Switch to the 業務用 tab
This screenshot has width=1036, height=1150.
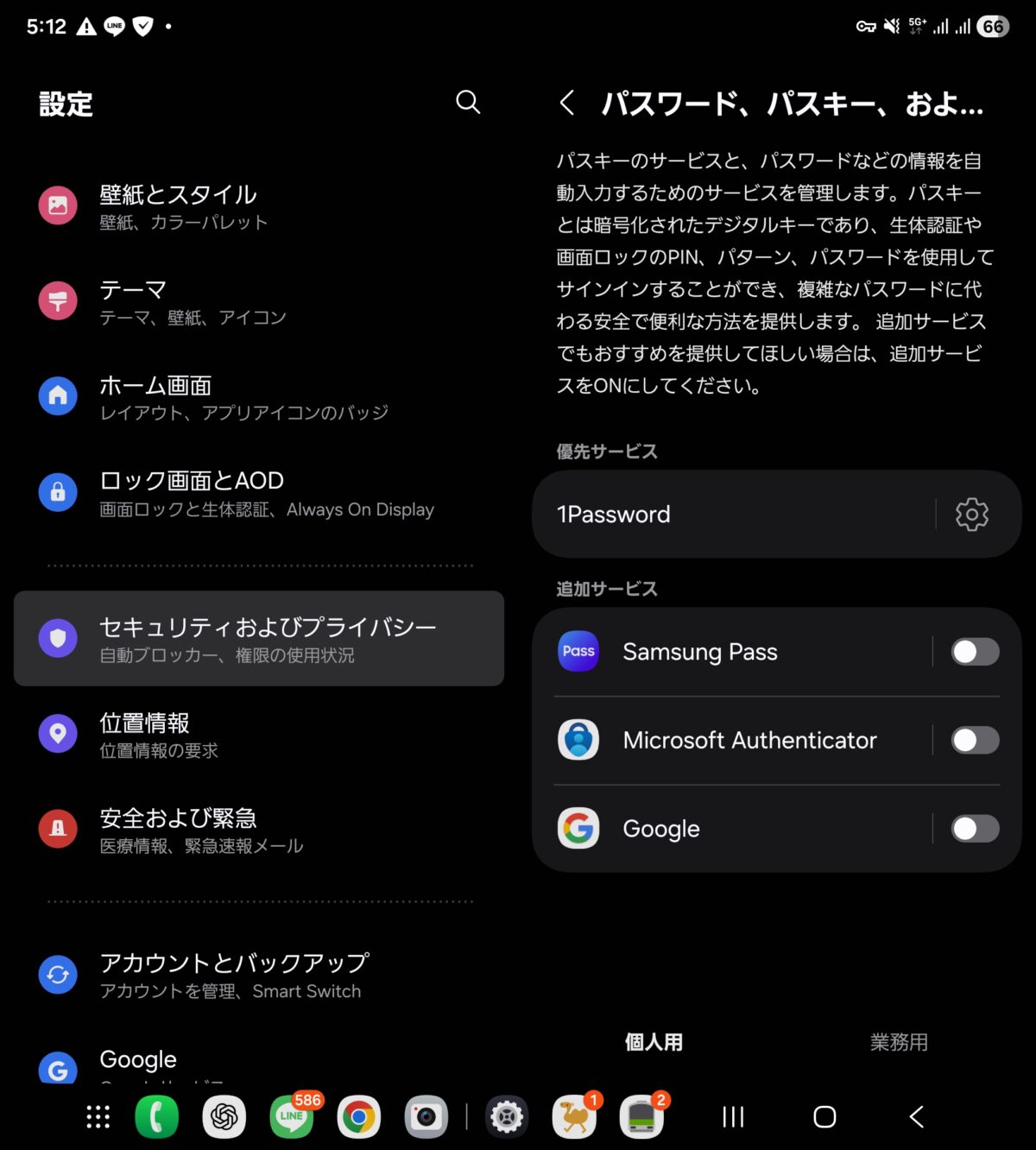[899, 1042]
